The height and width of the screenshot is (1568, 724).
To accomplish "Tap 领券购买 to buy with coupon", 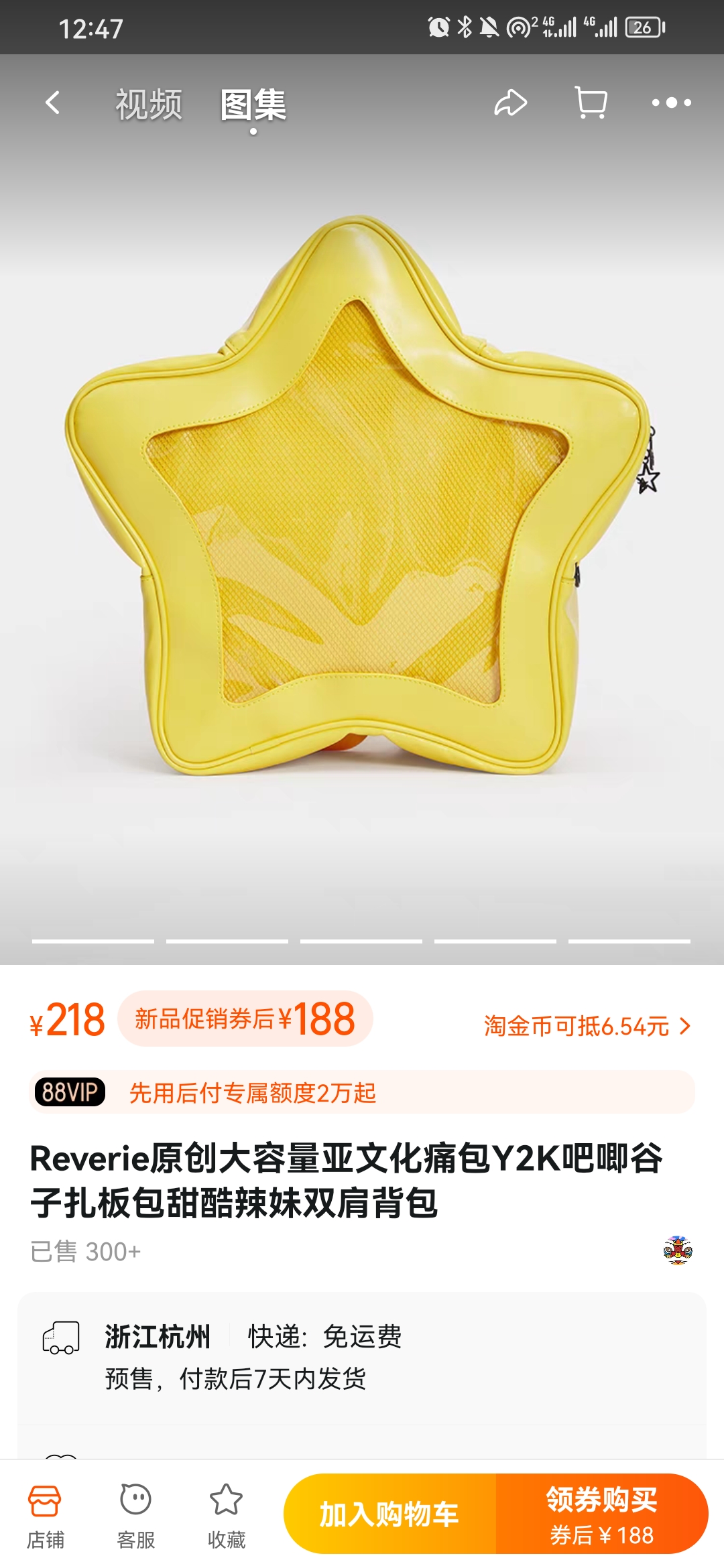I will [x=601, y=1514].
